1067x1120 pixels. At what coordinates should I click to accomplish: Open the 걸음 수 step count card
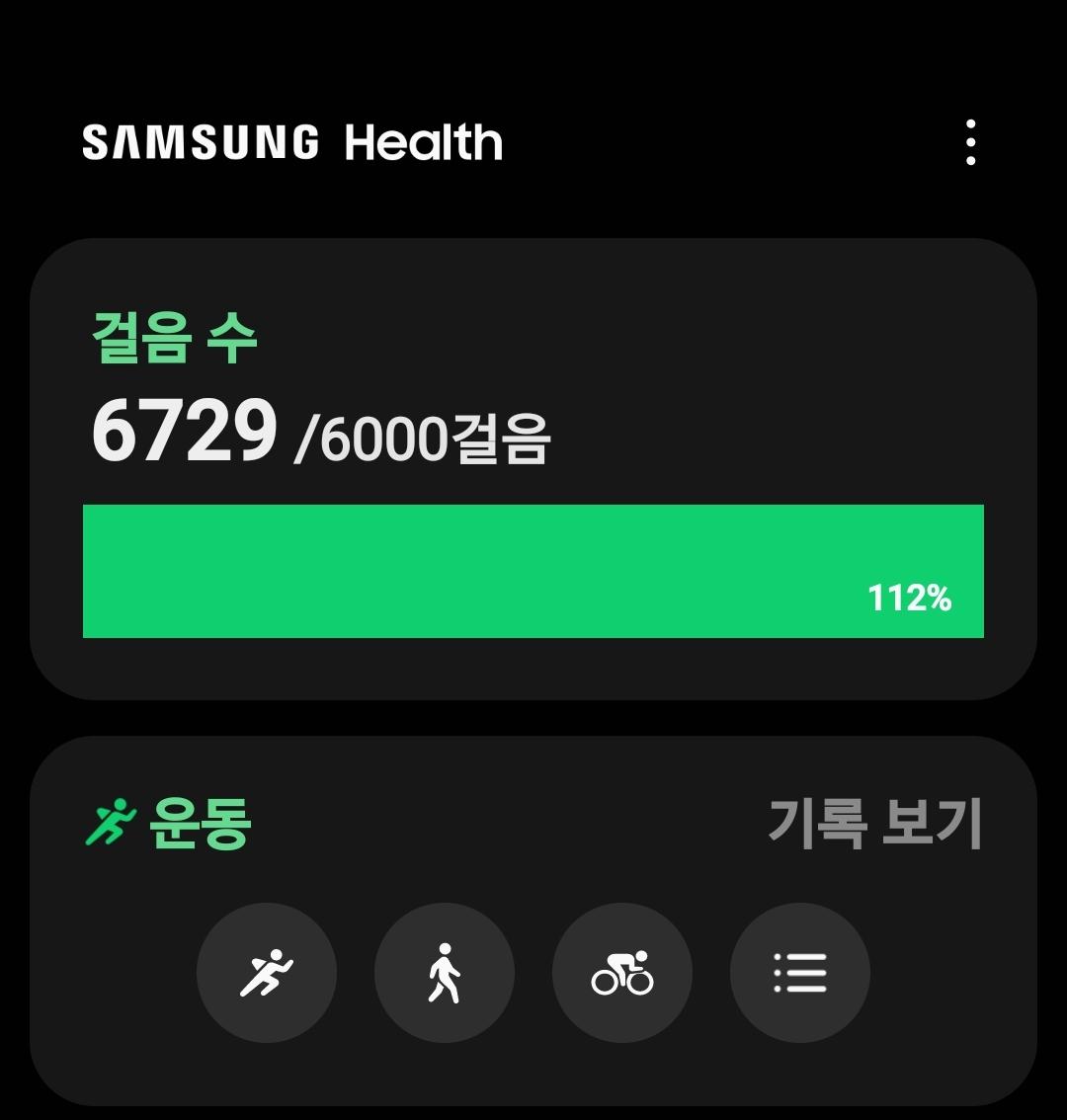[x=533, y=468]
